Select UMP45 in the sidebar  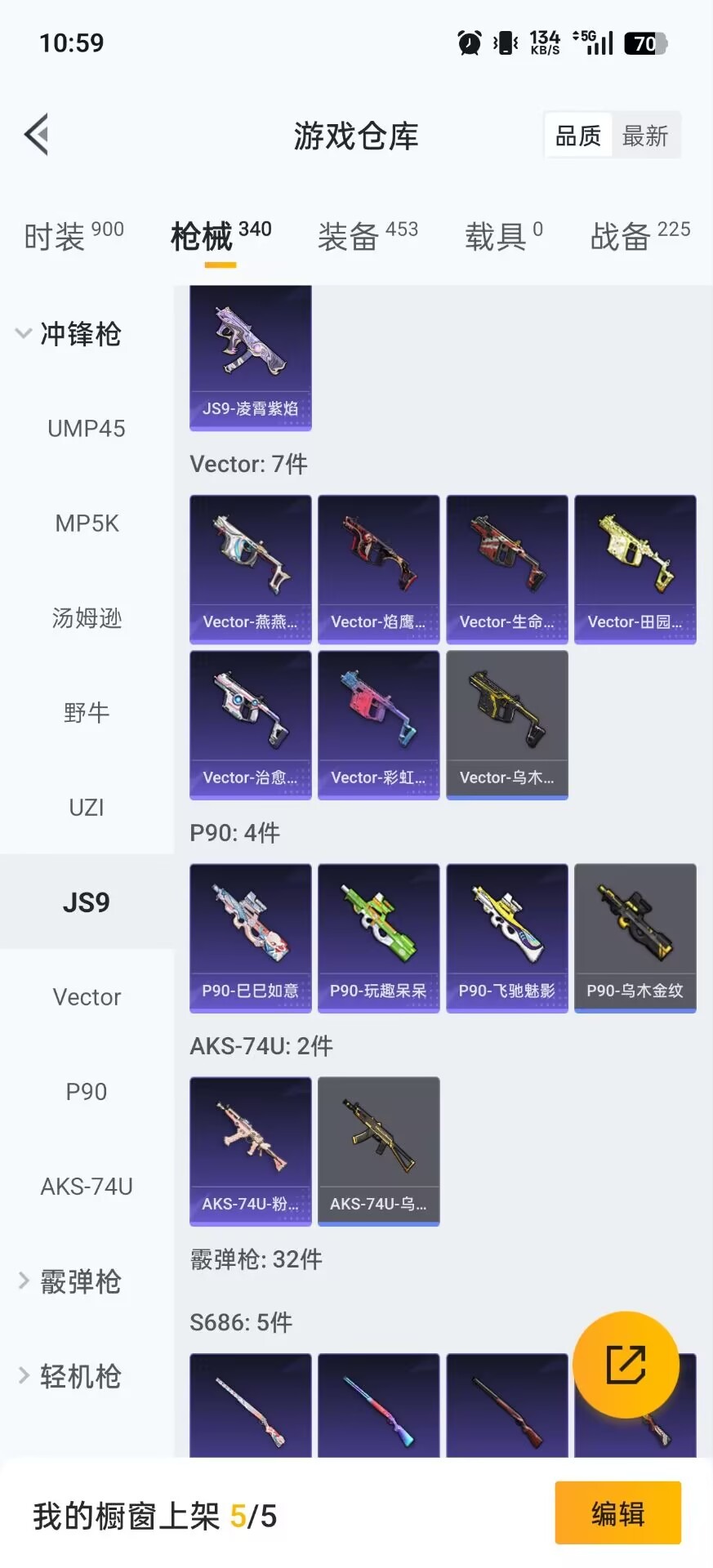(x=87, y=428)
